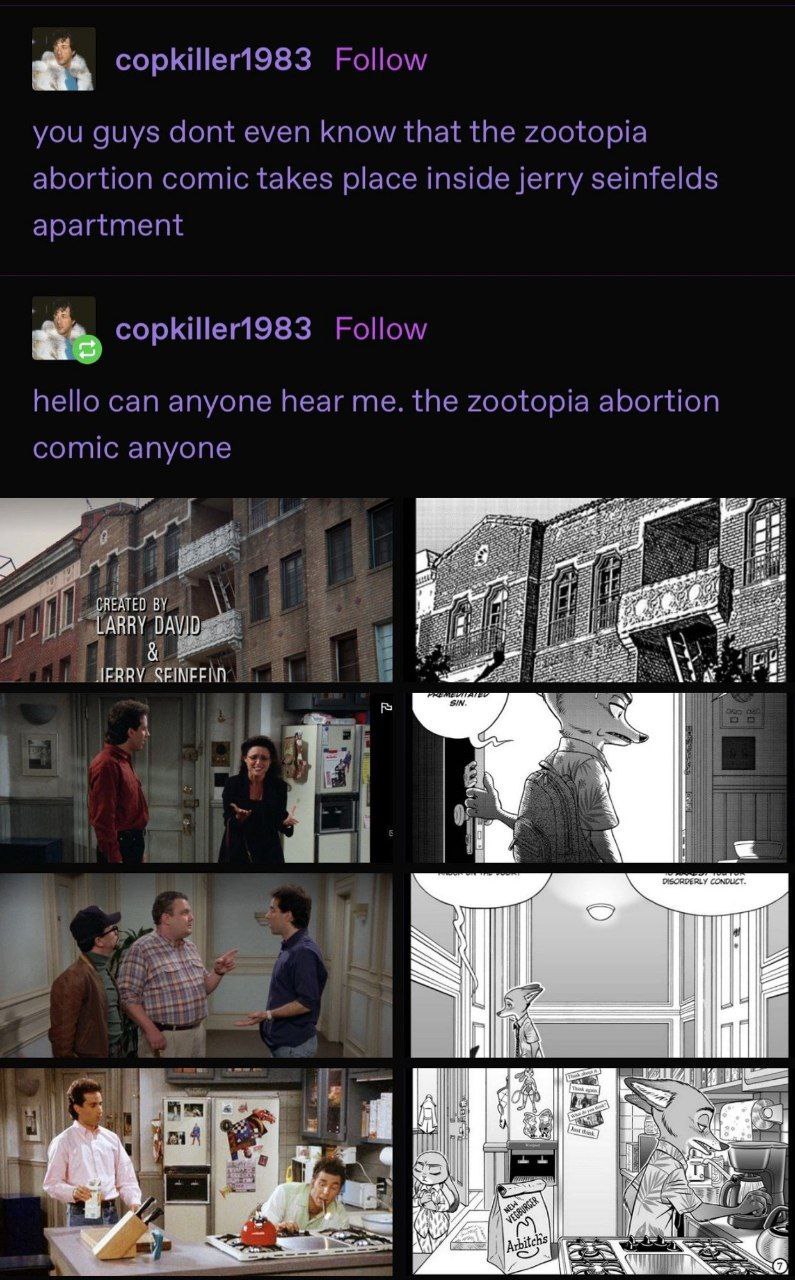View the comic kitchen panel with the coffee maker

click(601, 1171)
